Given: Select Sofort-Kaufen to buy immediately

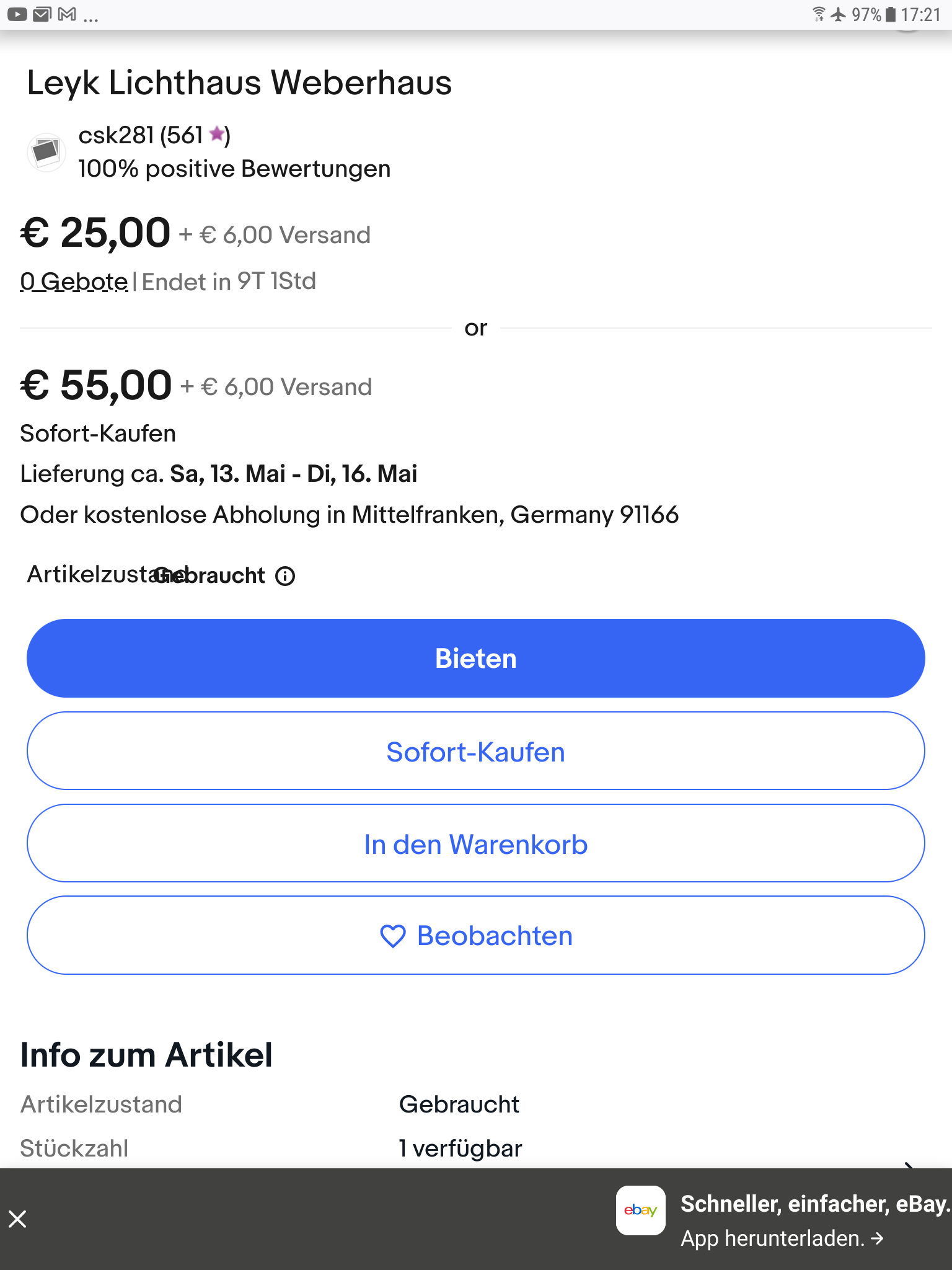Looking at the screenshot, I should [x=476, y=751].
